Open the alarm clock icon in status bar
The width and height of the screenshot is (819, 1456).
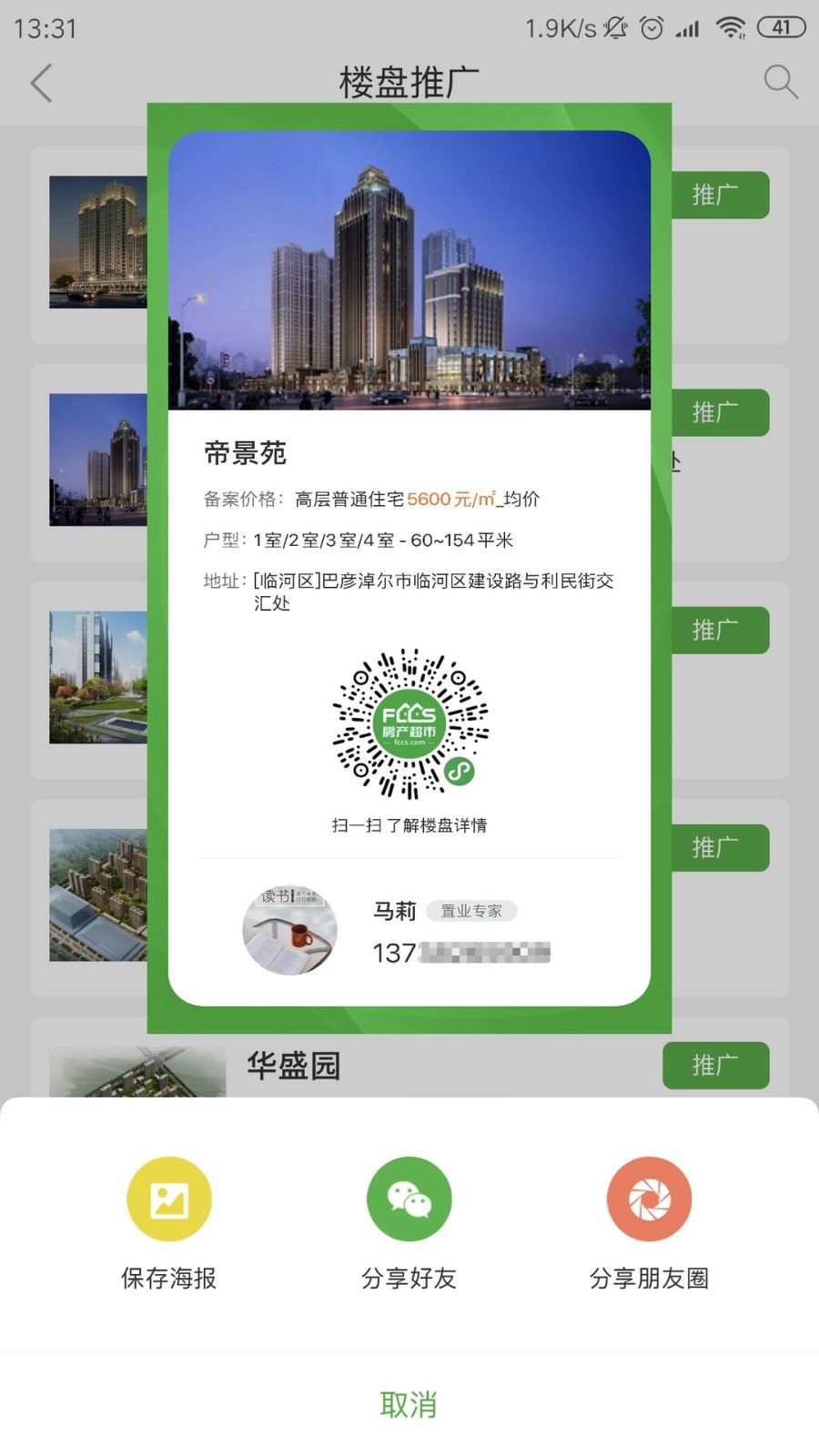point(652,28)
